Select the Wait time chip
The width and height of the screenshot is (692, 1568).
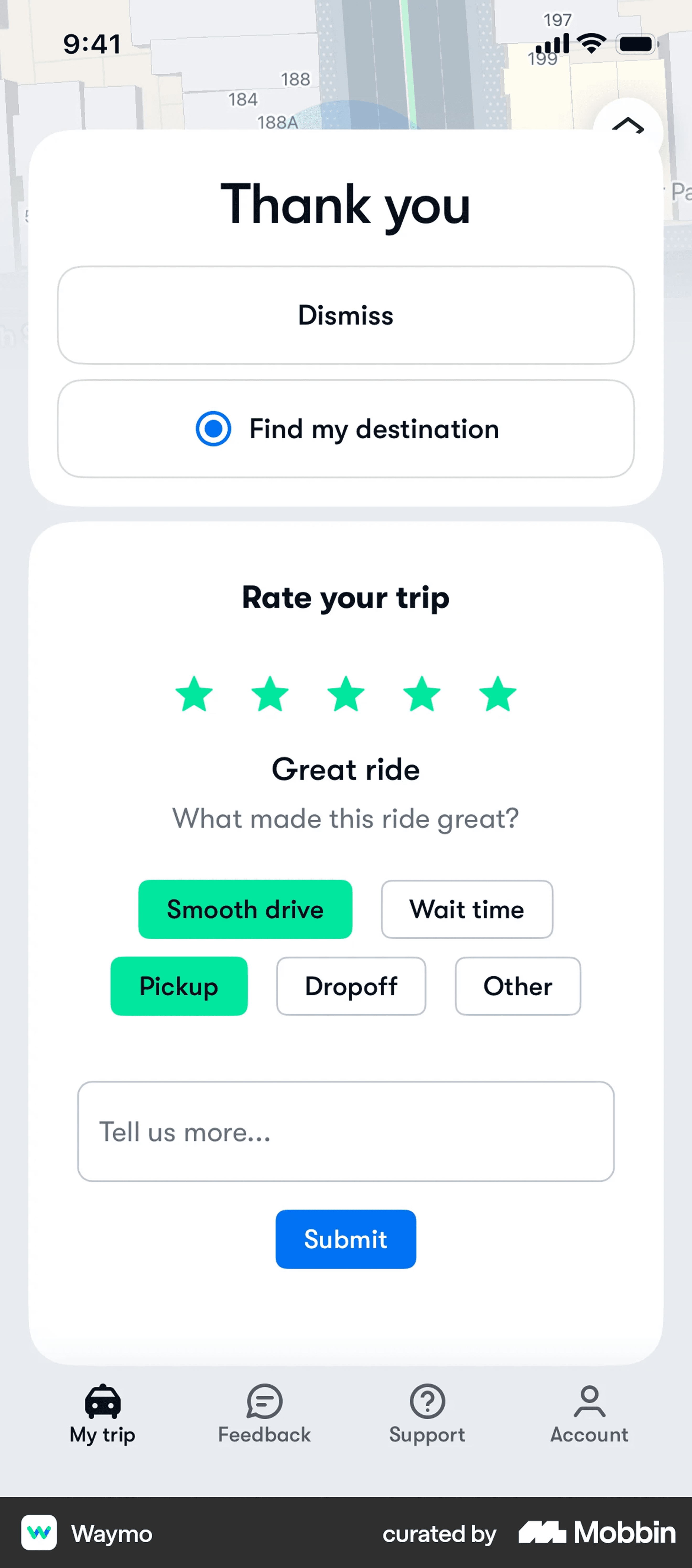pos(467,910)
